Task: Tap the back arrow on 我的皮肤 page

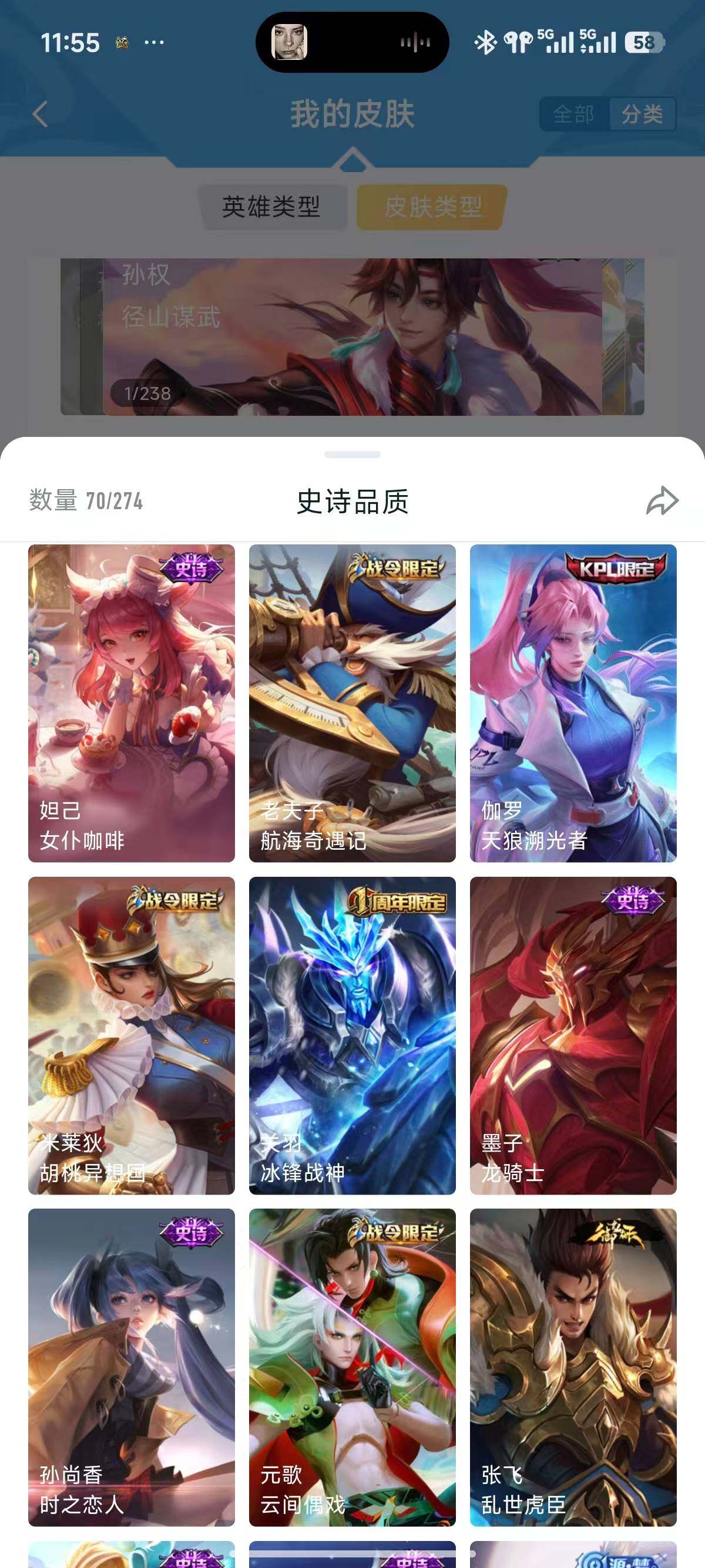Action: click(x=39, y=113)
